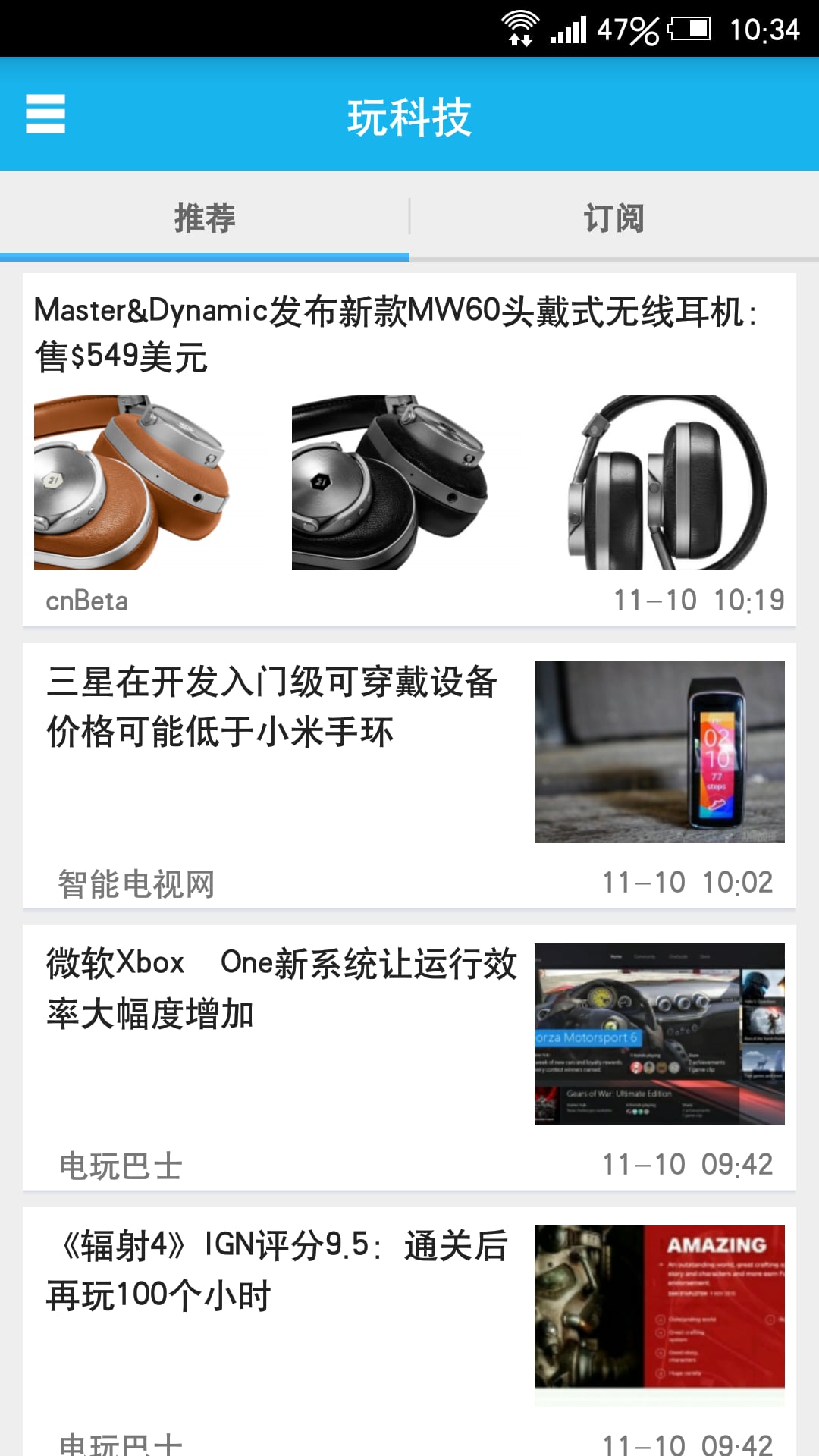Viewport: 819px width, 1456px height.
Task: Tap the battery indicator icon
Action: [x=688, y=29]
